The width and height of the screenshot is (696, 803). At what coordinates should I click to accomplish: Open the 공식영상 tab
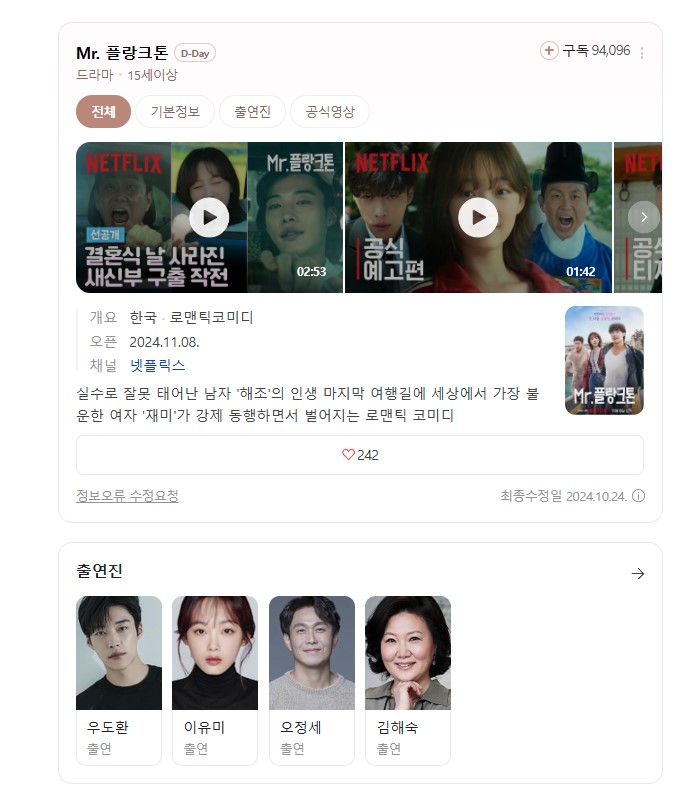tap(330, 112)
